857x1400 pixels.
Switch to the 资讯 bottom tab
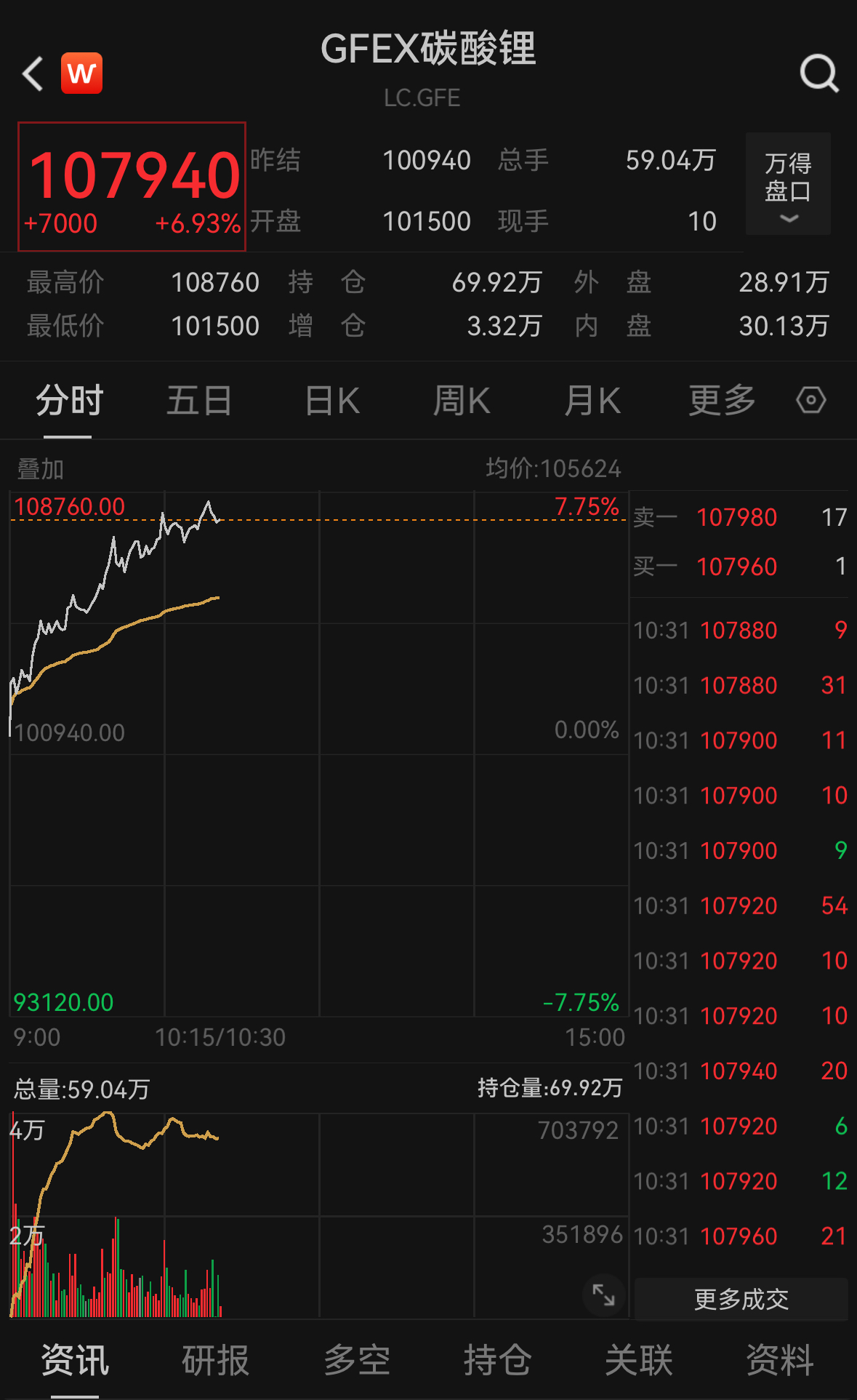click(75, 1360)
